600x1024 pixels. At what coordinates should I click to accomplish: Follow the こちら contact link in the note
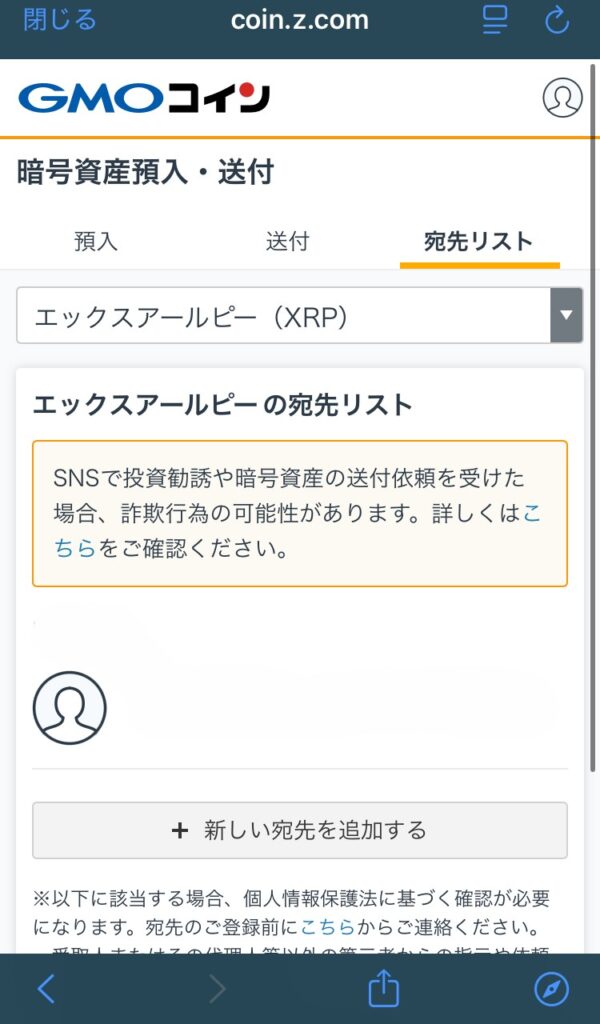328,926
